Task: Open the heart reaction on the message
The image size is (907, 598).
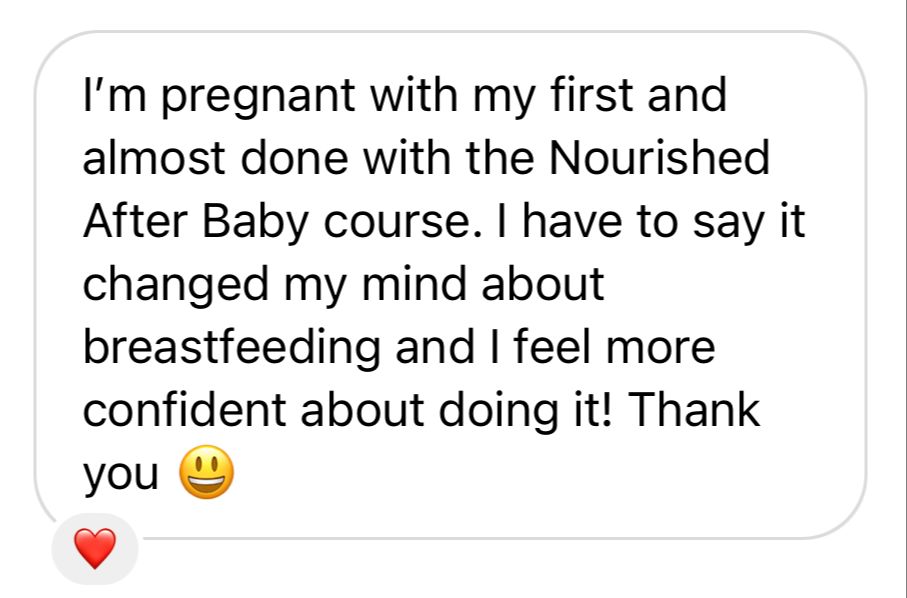Action: [x=95, y=548]
